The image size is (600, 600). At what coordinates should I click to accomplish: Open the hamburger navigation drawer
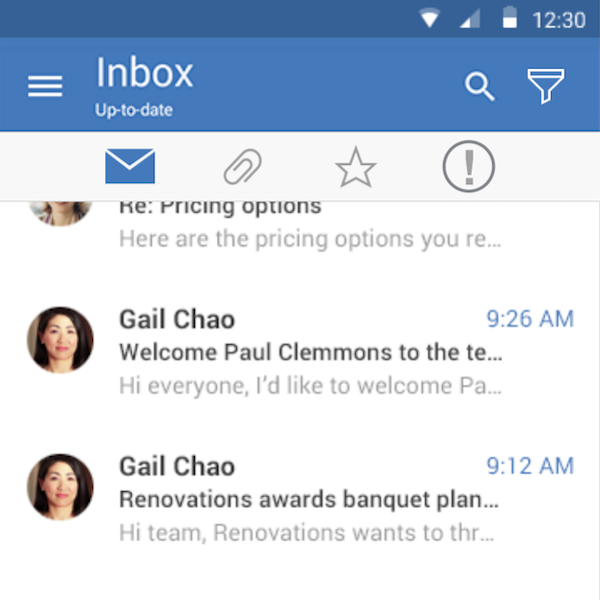[45, 87]
